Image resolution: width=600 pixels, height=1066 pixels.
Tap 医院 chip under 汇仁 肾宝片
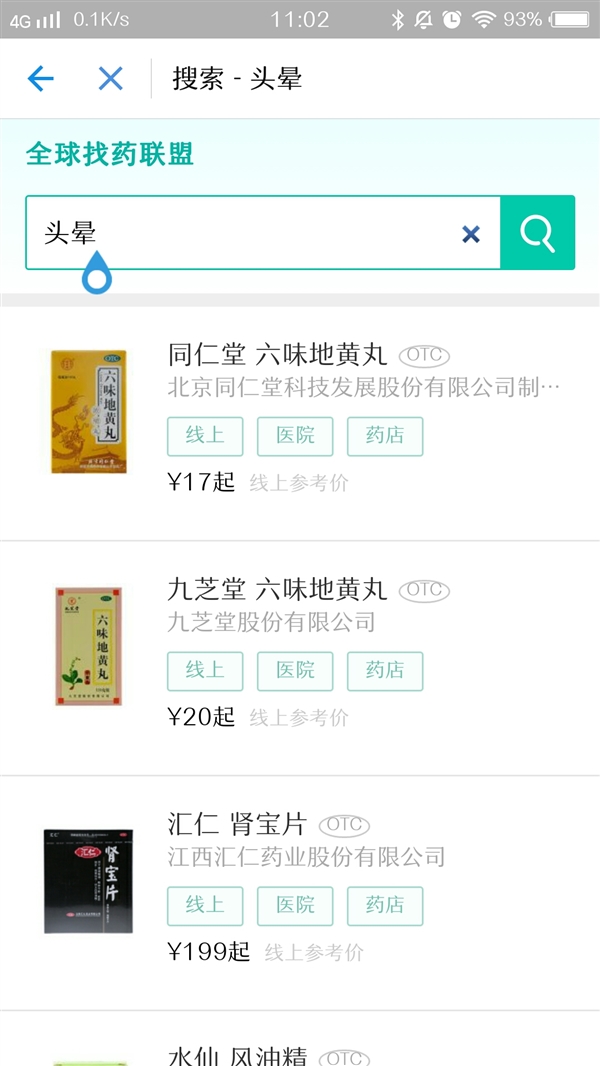click(x=295, y=906)
